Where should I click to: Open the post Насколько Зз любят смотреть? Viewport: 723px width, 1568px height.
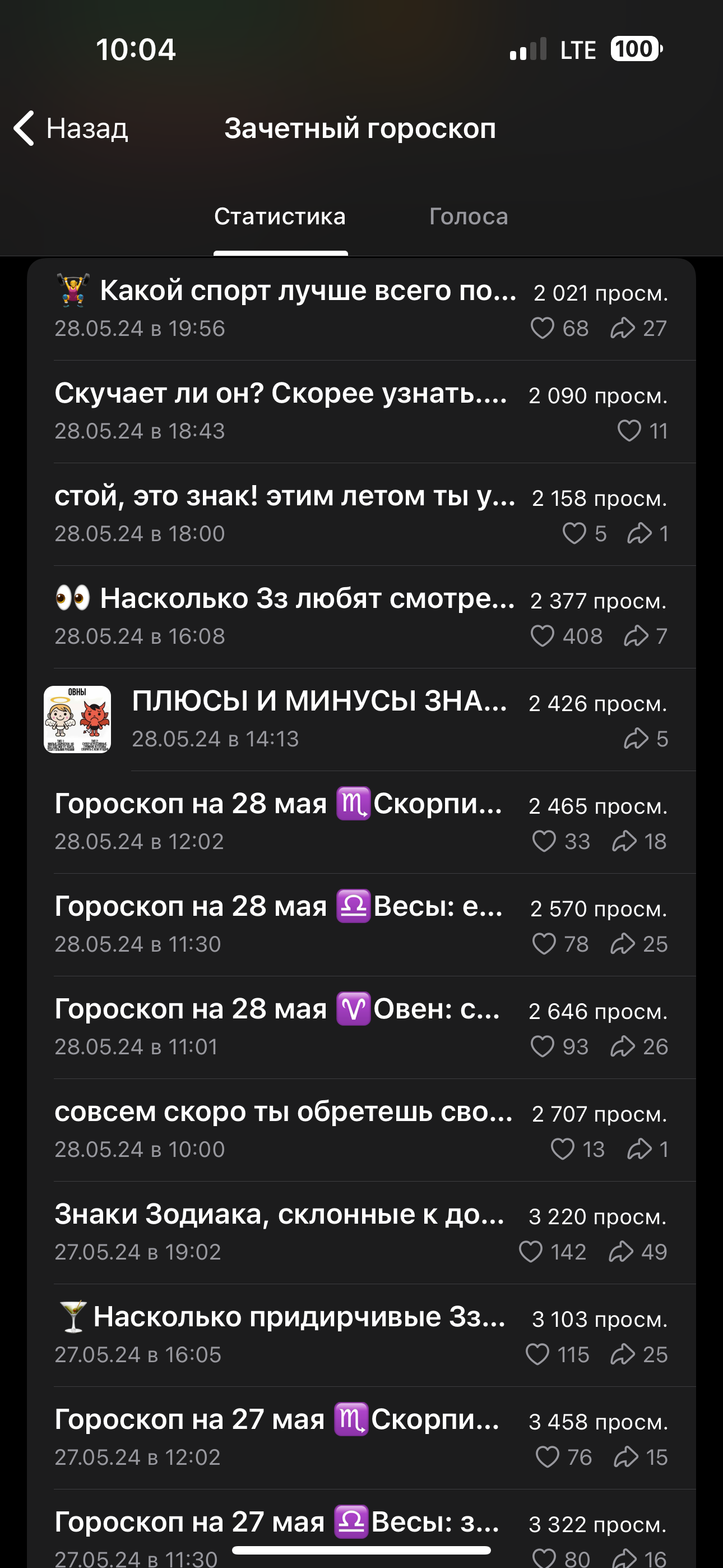307,599
